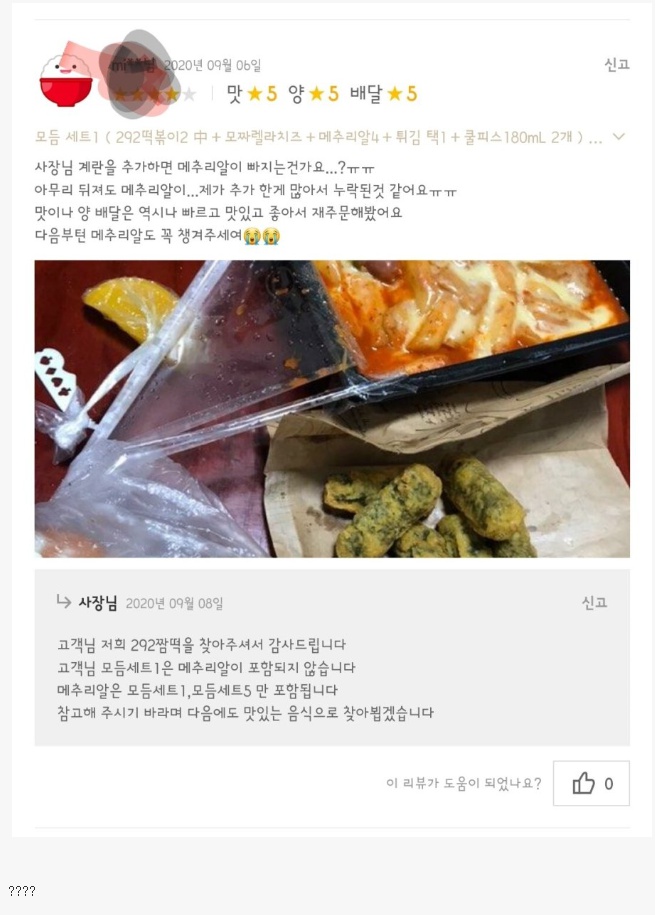Open the reviewer's profile picture
The width and height of the screenshot is (655, 915).
(65, 79)
